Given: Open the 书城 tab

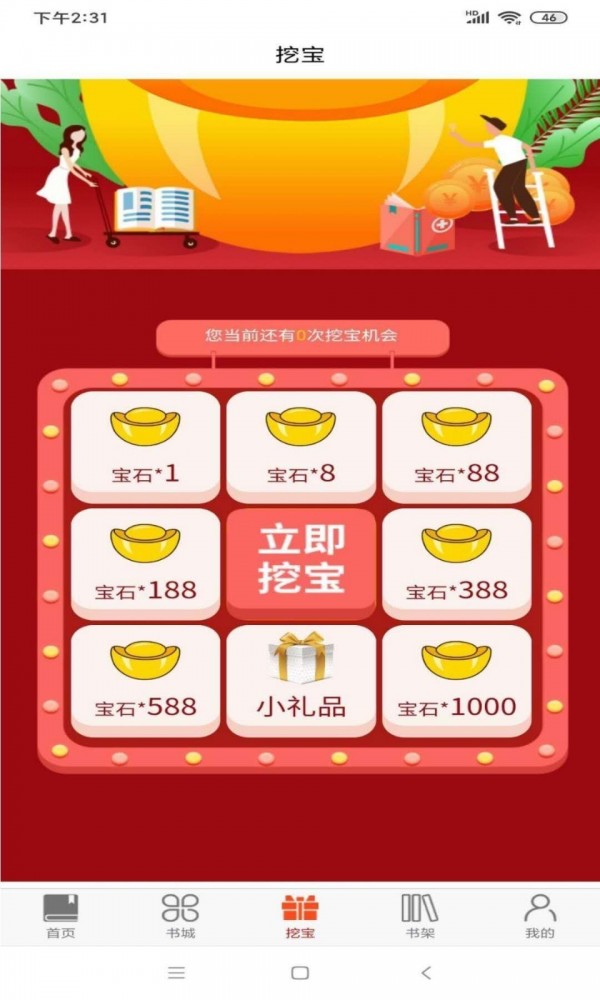Looking at the screenshot, I should pyautogui.click(x=180, y=916).
